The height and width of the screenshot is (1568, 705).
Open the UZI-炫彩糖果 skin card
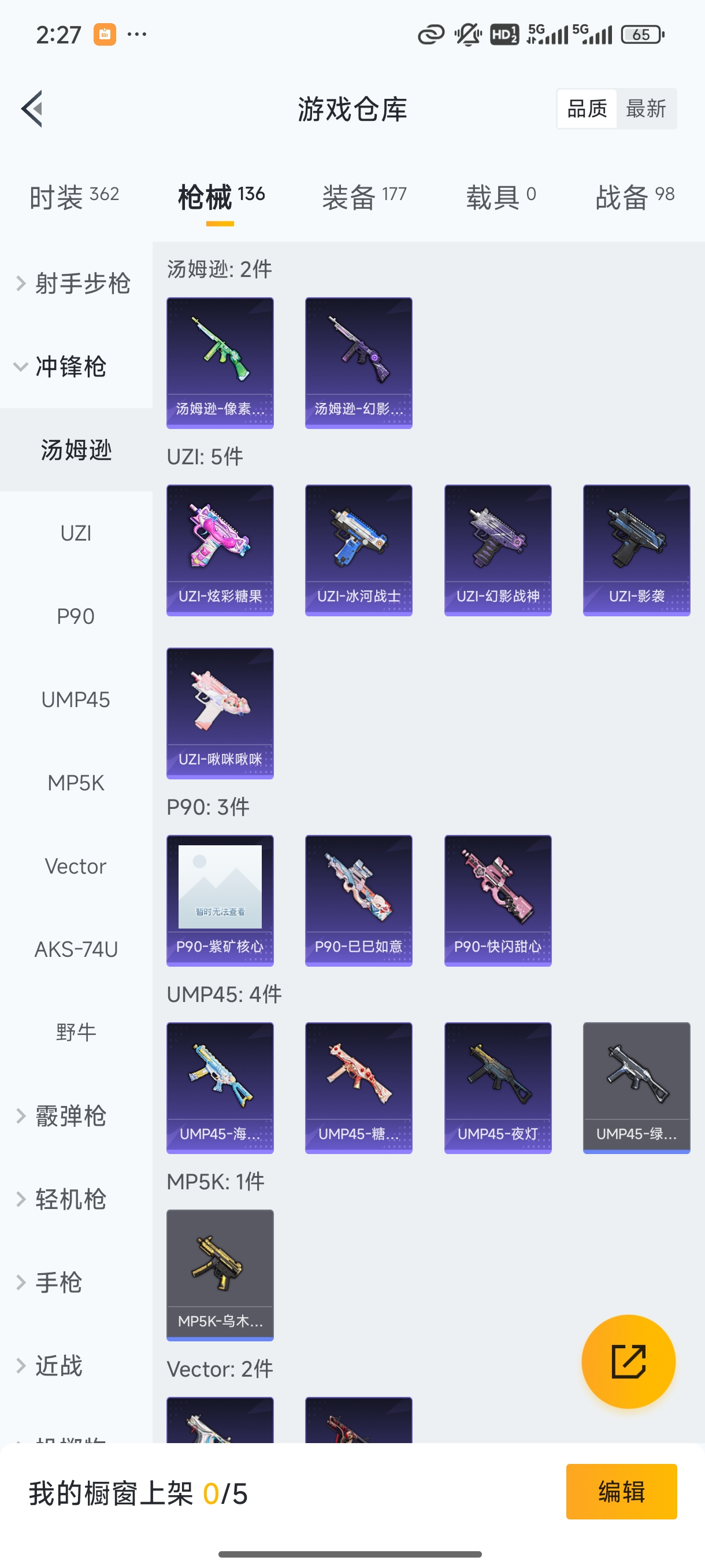(220, 549)
